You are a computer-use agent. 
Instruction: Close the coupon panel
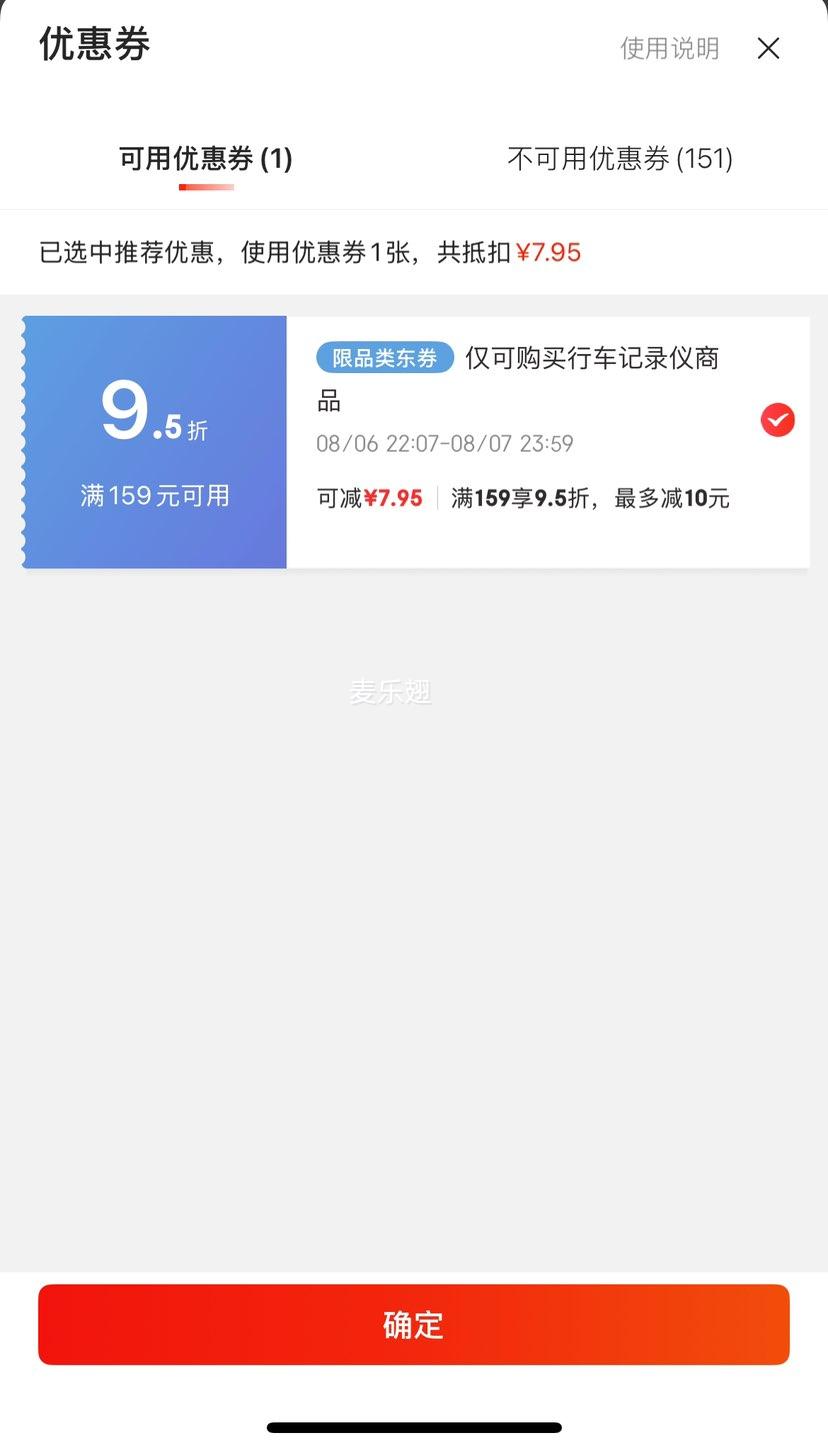tap(768, 48)
